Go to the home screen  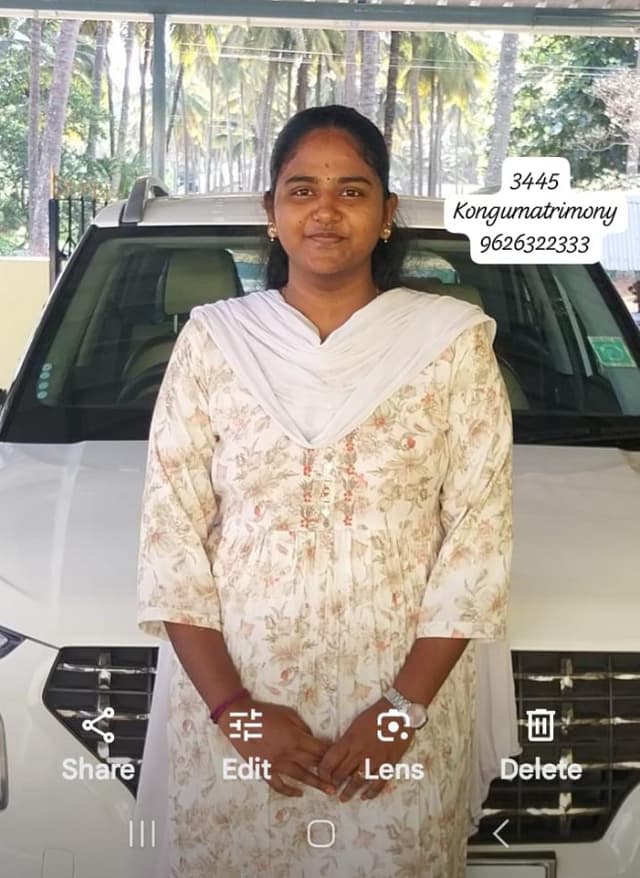320,833
